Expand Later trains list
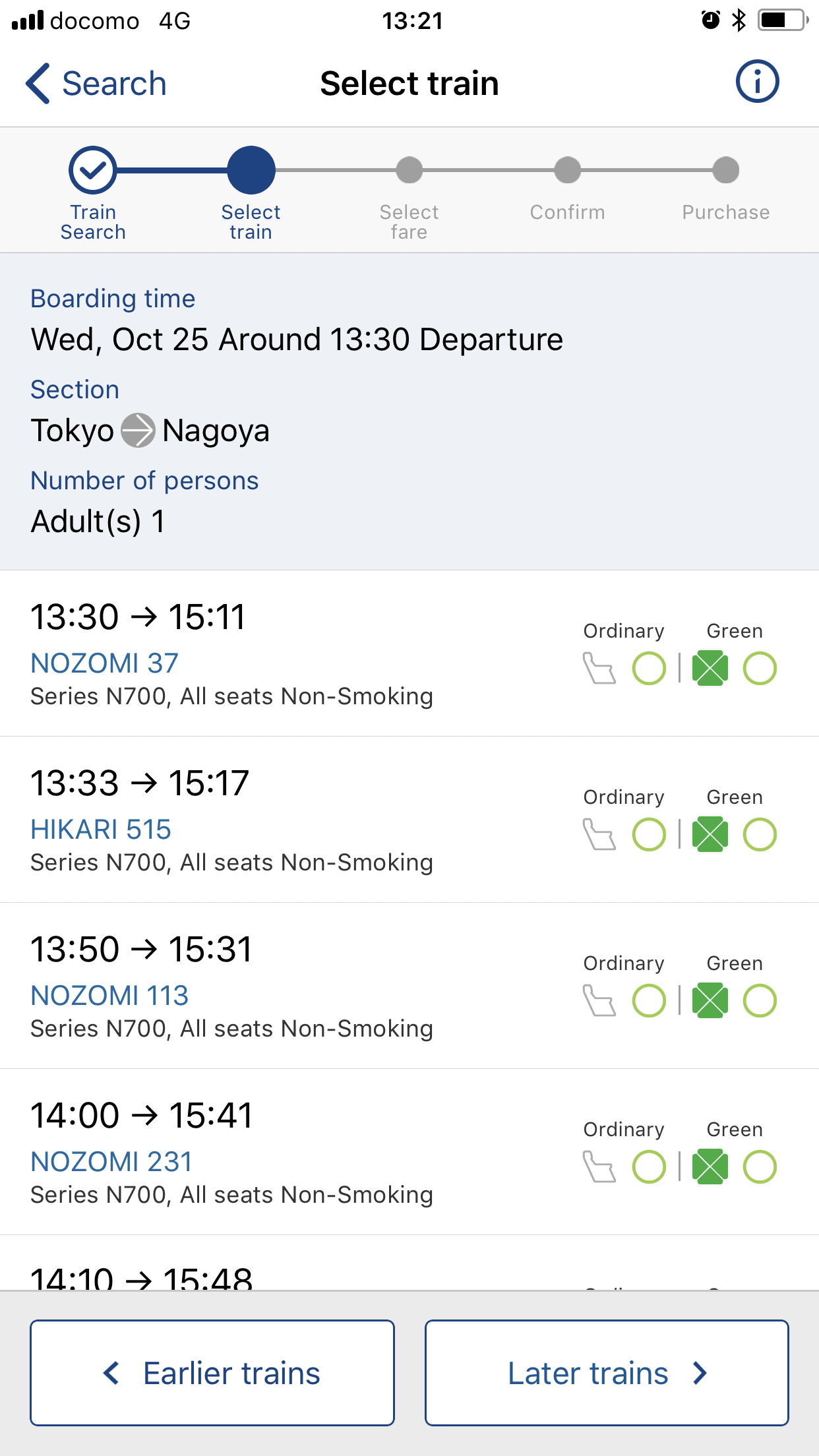 (607, 1373)
